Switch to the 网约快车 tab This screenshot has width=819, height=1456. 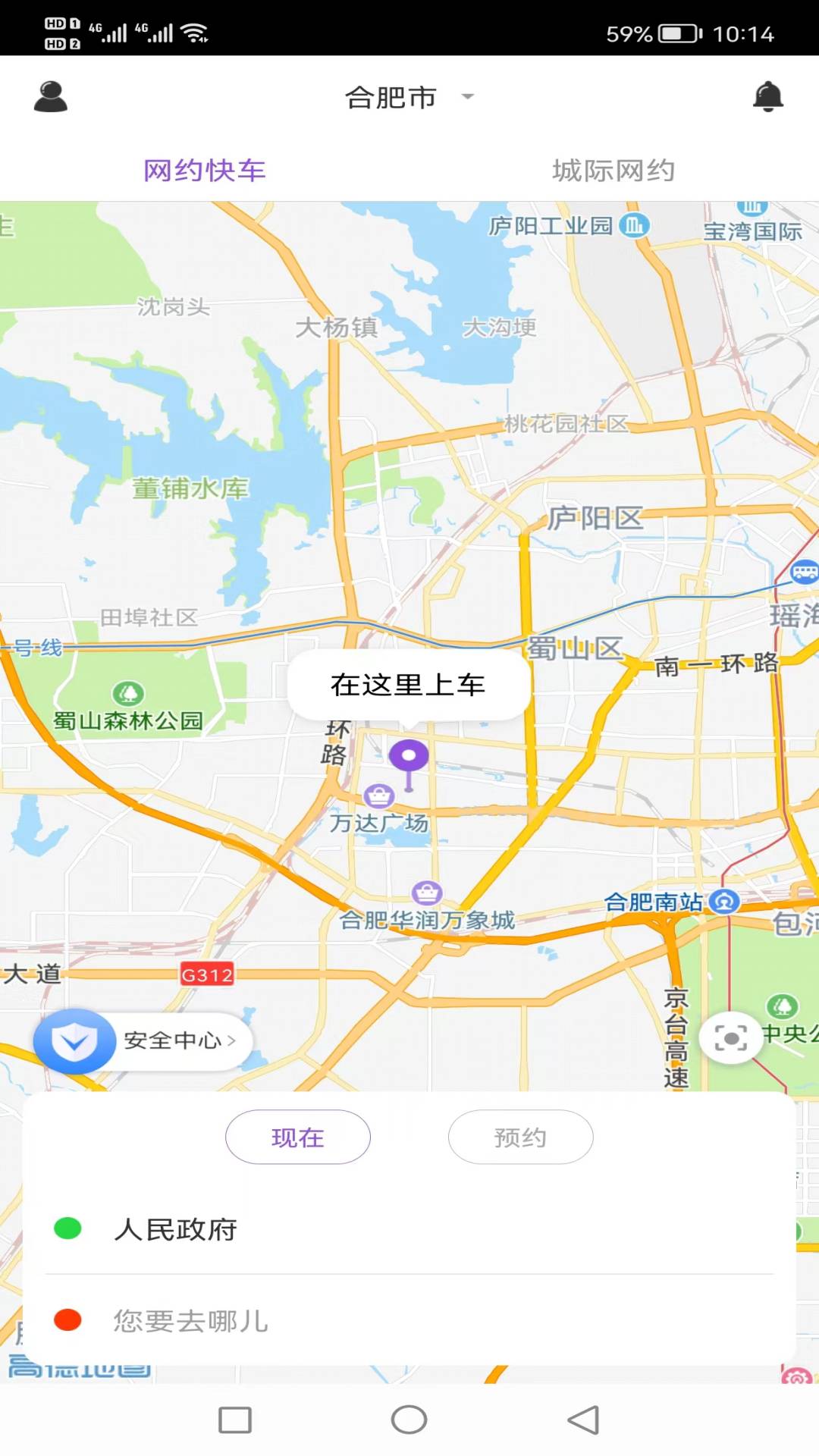coord(205,171)
